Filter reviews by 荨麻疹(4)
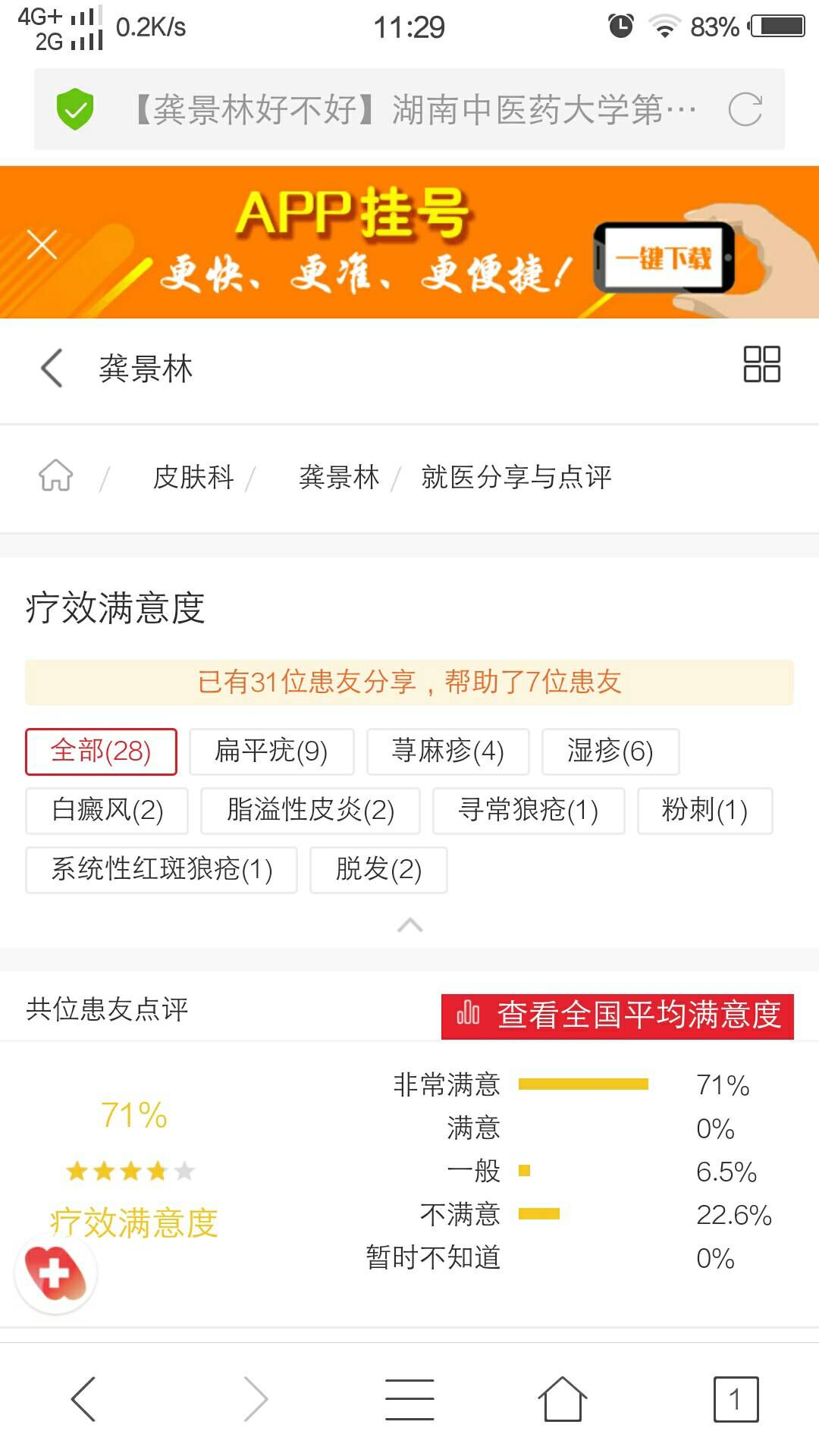Viewport: 819px width, 1456px height. click(x=447, y=752)
